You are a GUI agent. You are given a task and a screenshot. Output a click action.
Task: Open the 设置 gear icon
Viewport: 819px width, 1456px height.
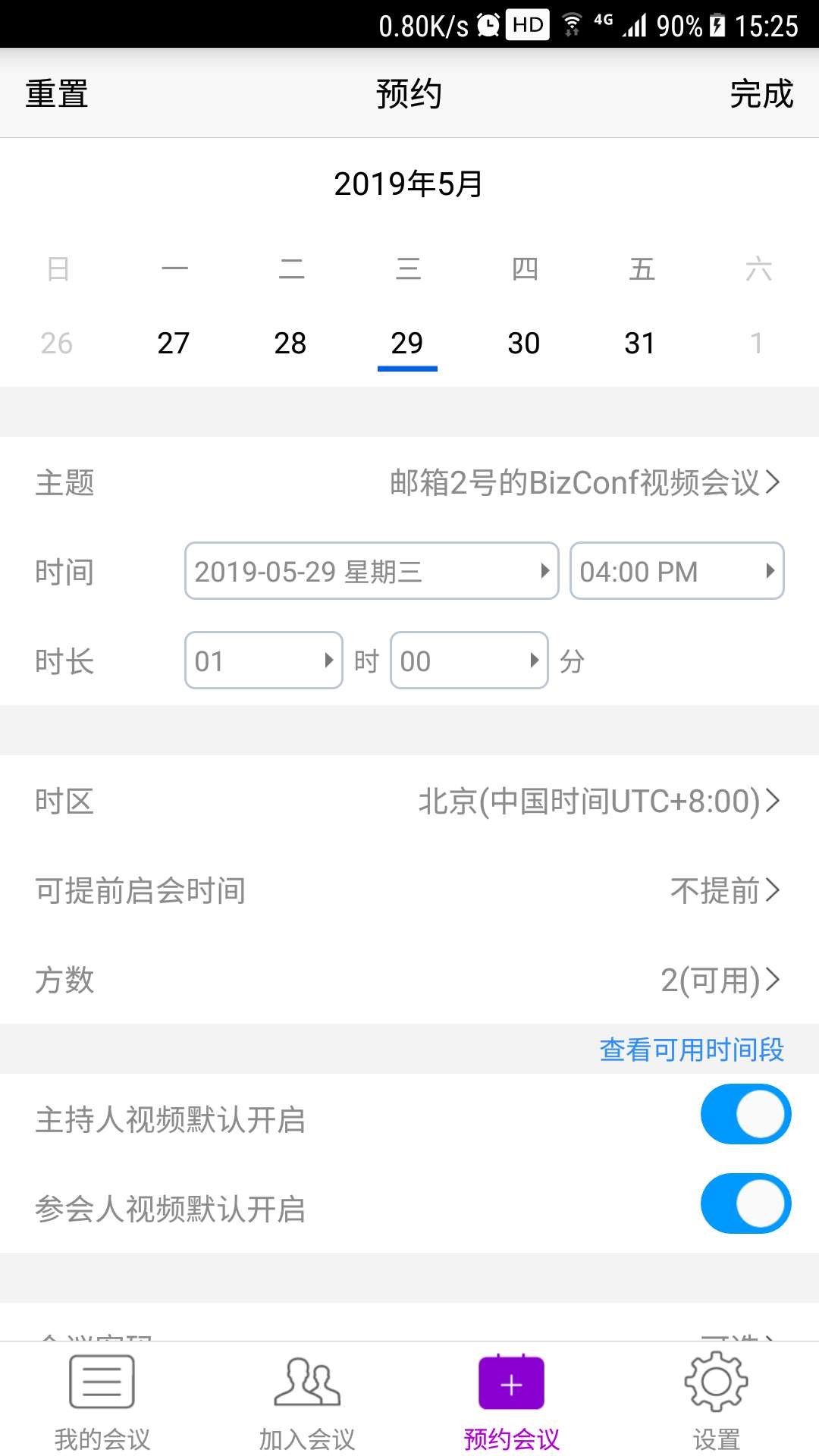pos(717,1382)
